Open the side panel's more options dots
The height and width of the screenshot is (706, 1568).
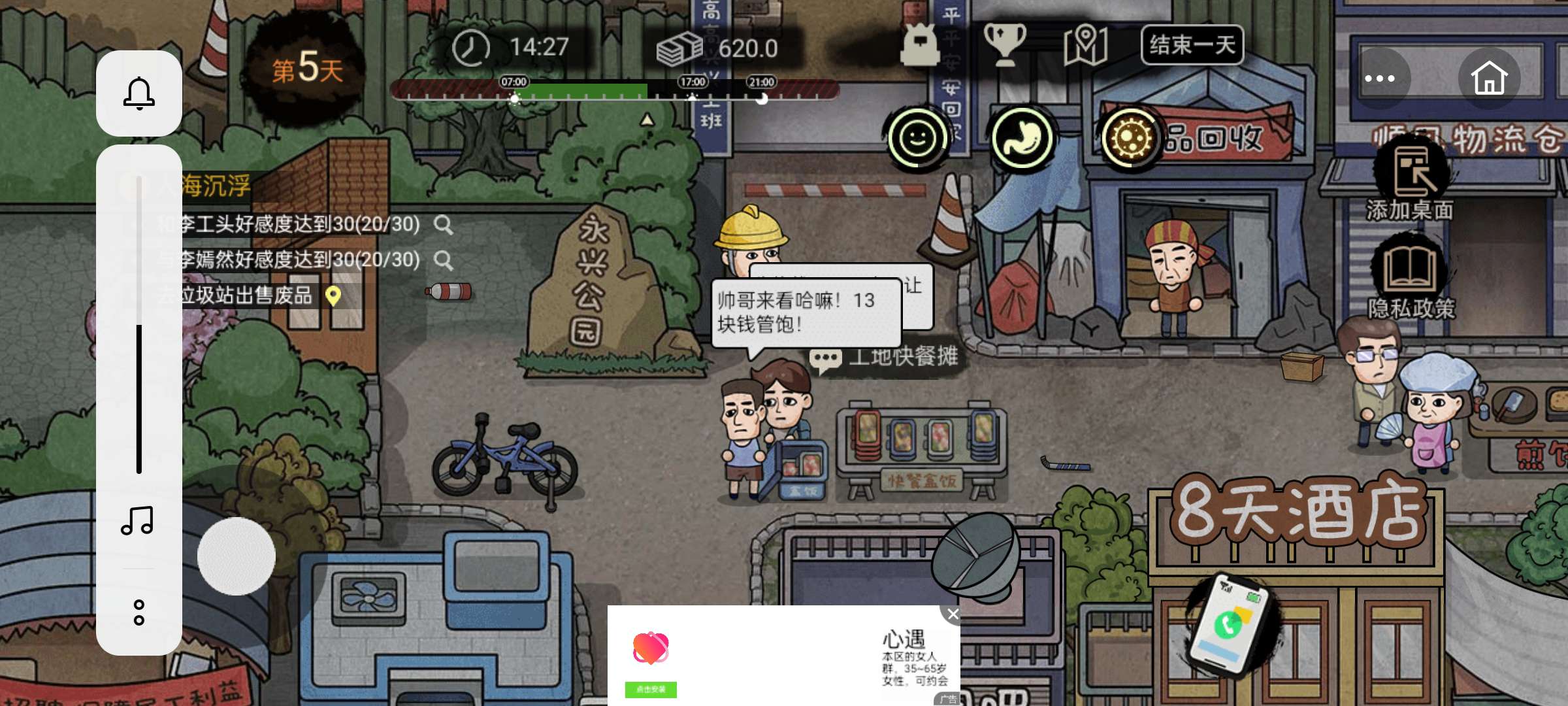tap(139, 613)
